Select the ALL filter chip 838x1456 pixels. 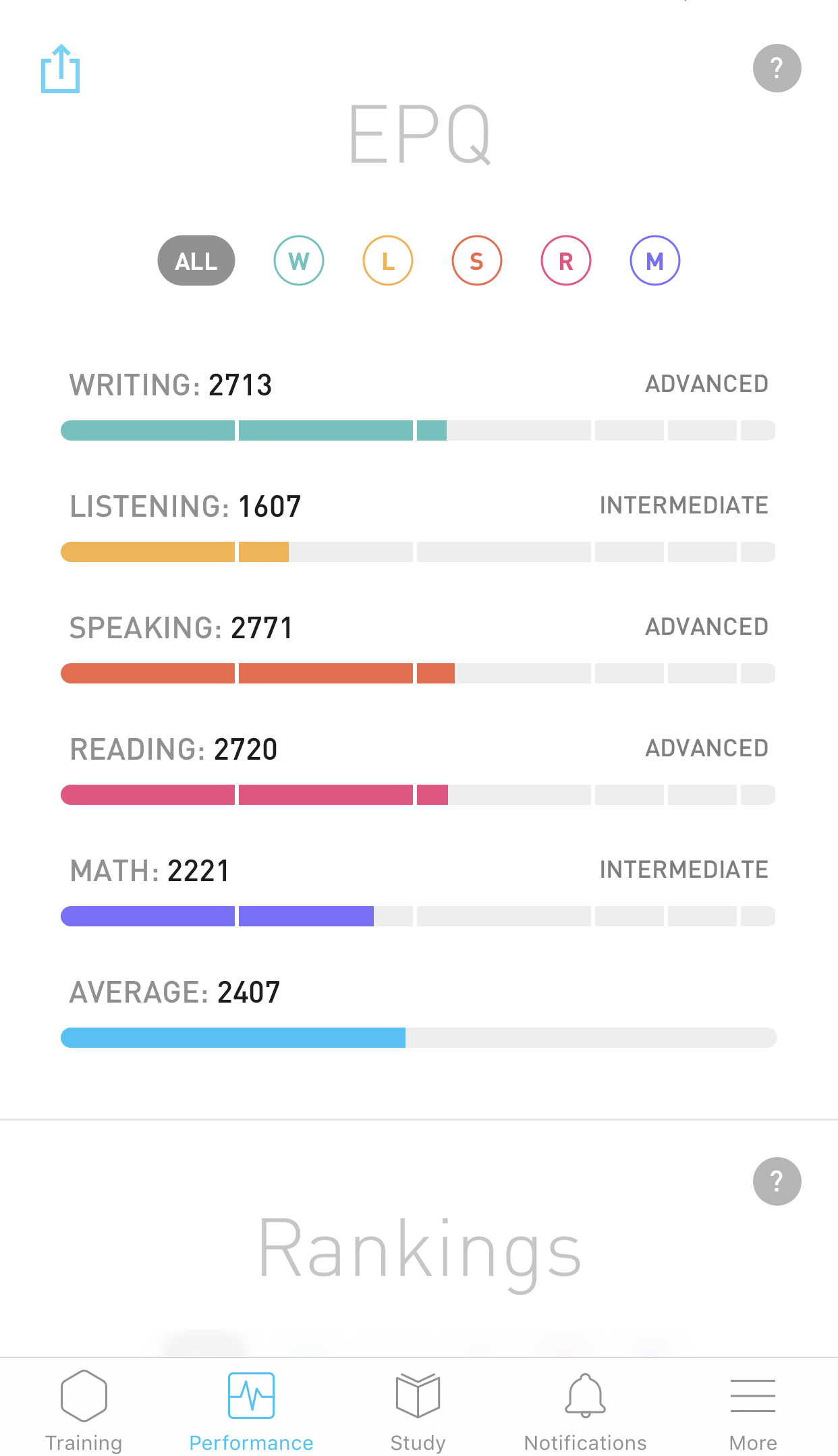pyautogui.click(x=196, y=260)
